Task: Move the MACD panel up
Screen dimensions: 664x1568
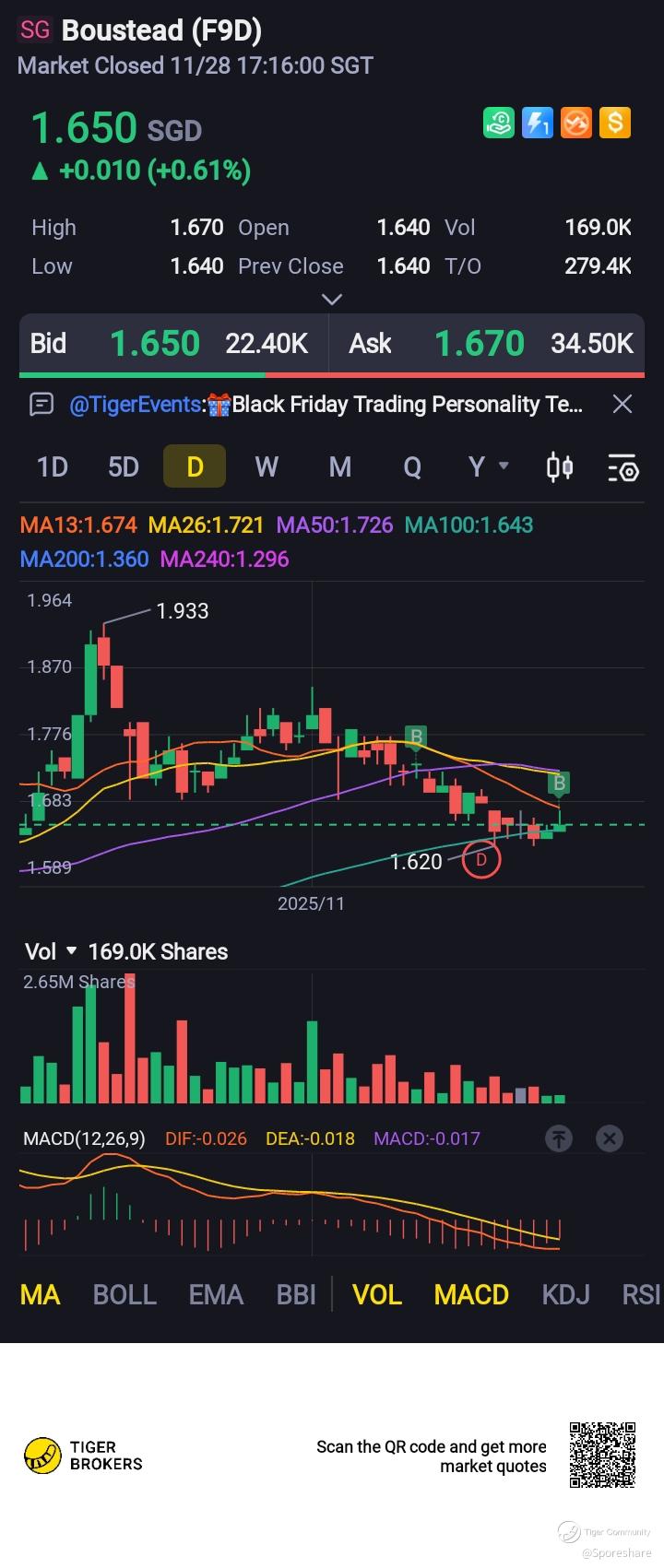Action: pos(559,1138)
